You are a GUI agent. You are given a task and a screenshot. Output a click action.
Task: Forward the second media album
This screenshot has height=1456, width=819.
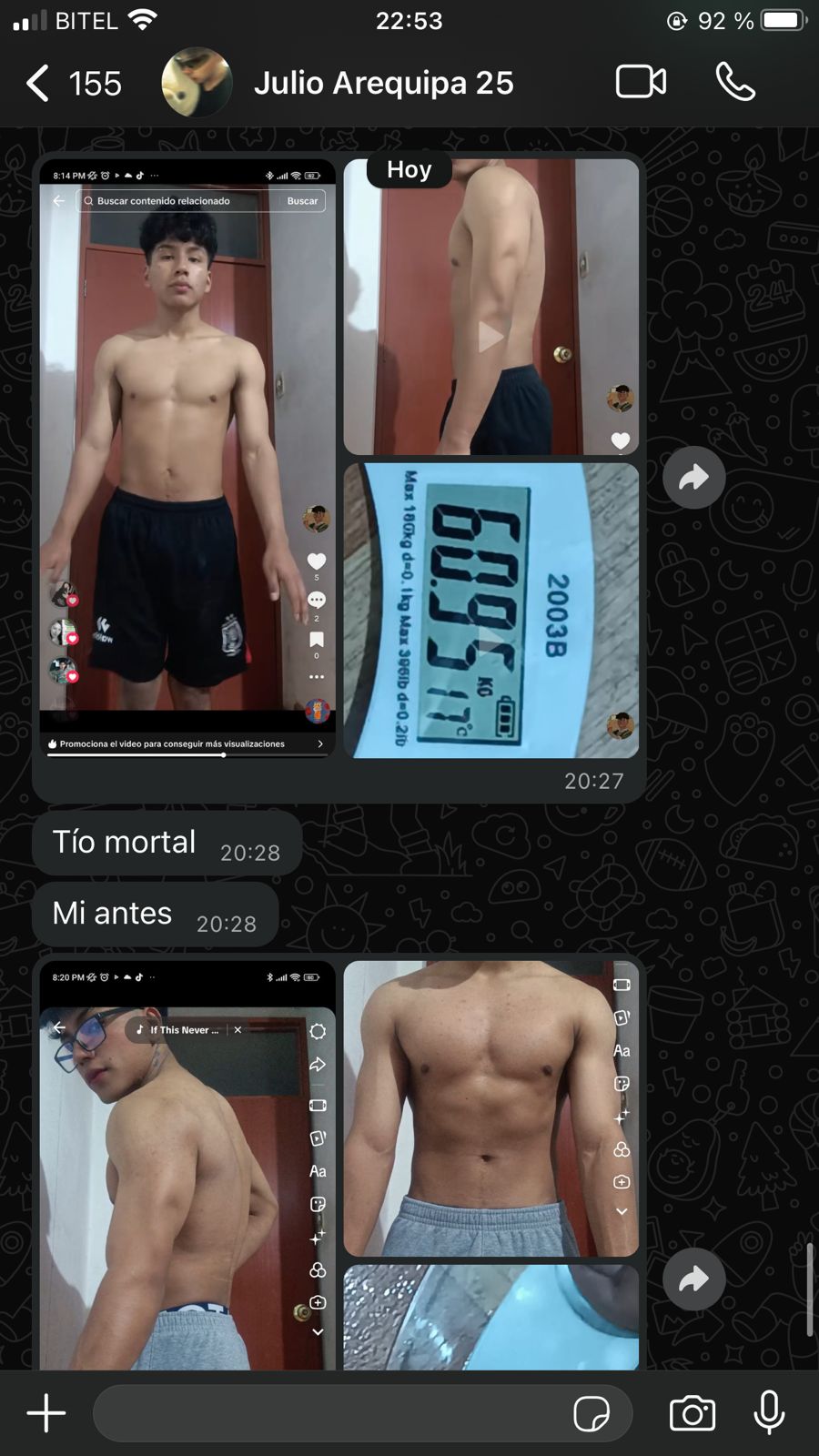coord(693,1279)
